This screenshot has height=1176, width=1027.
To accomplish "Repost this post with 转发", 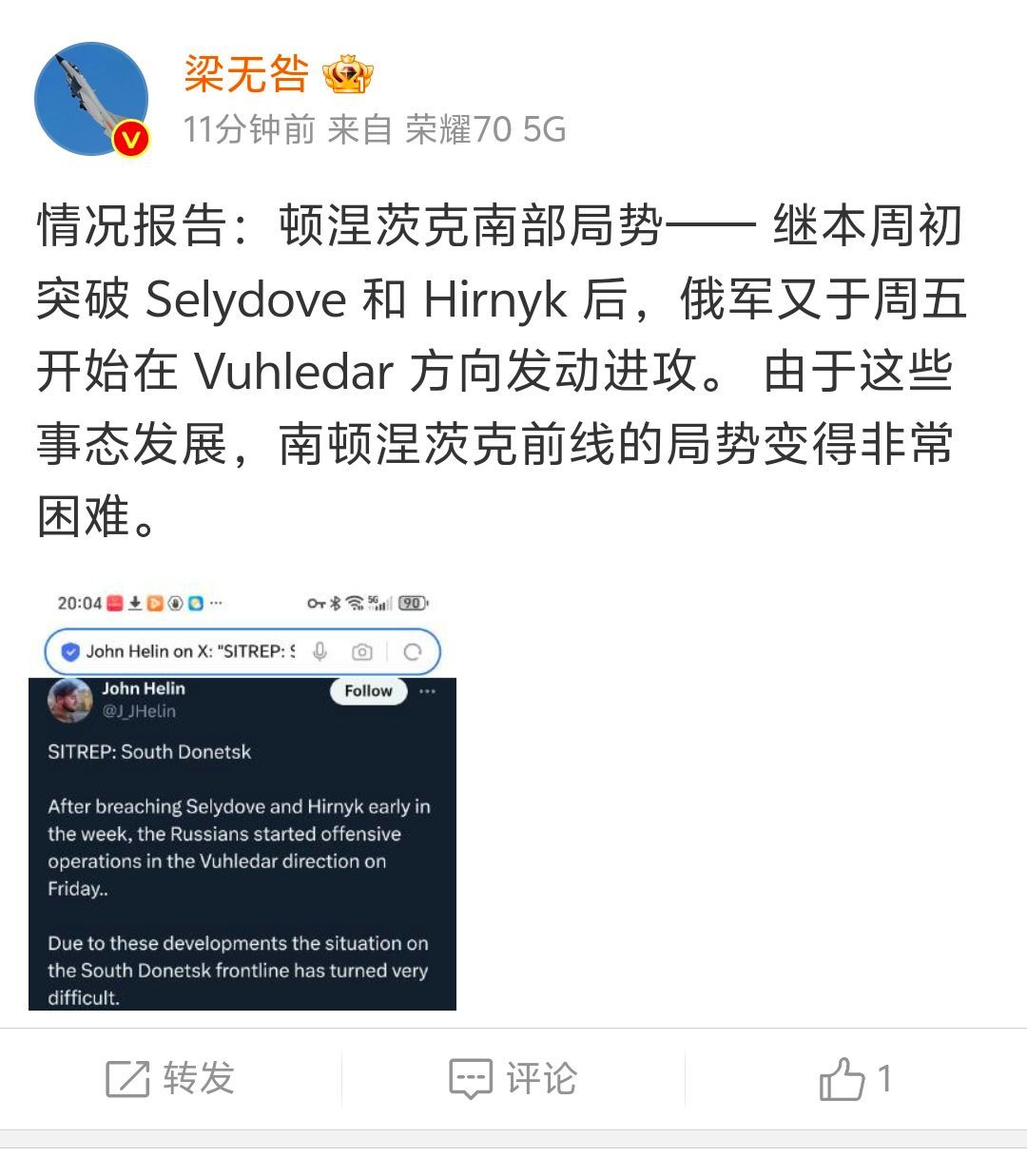I will (170, 1079).
